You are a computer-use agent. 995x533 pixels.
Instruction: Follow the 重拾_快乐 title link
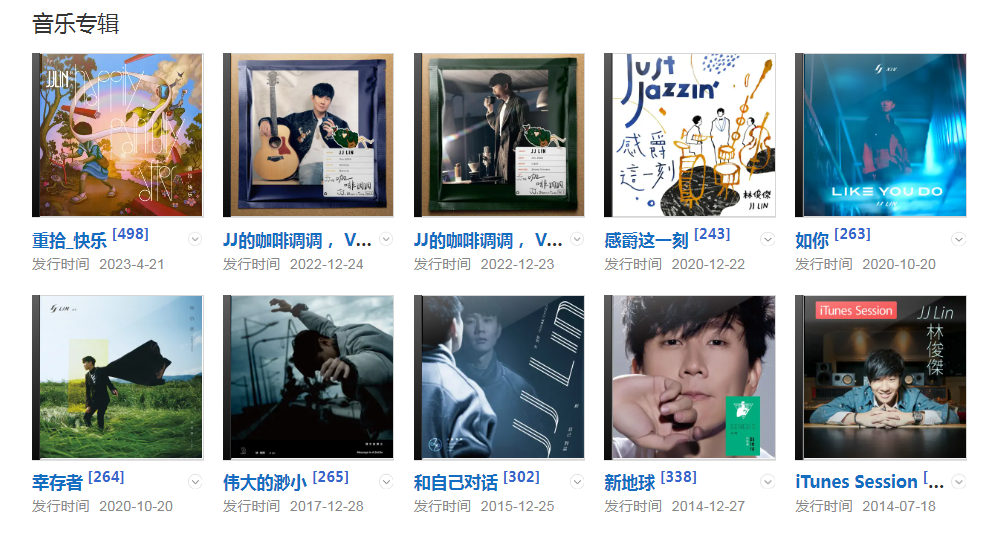tap(69, 241)
